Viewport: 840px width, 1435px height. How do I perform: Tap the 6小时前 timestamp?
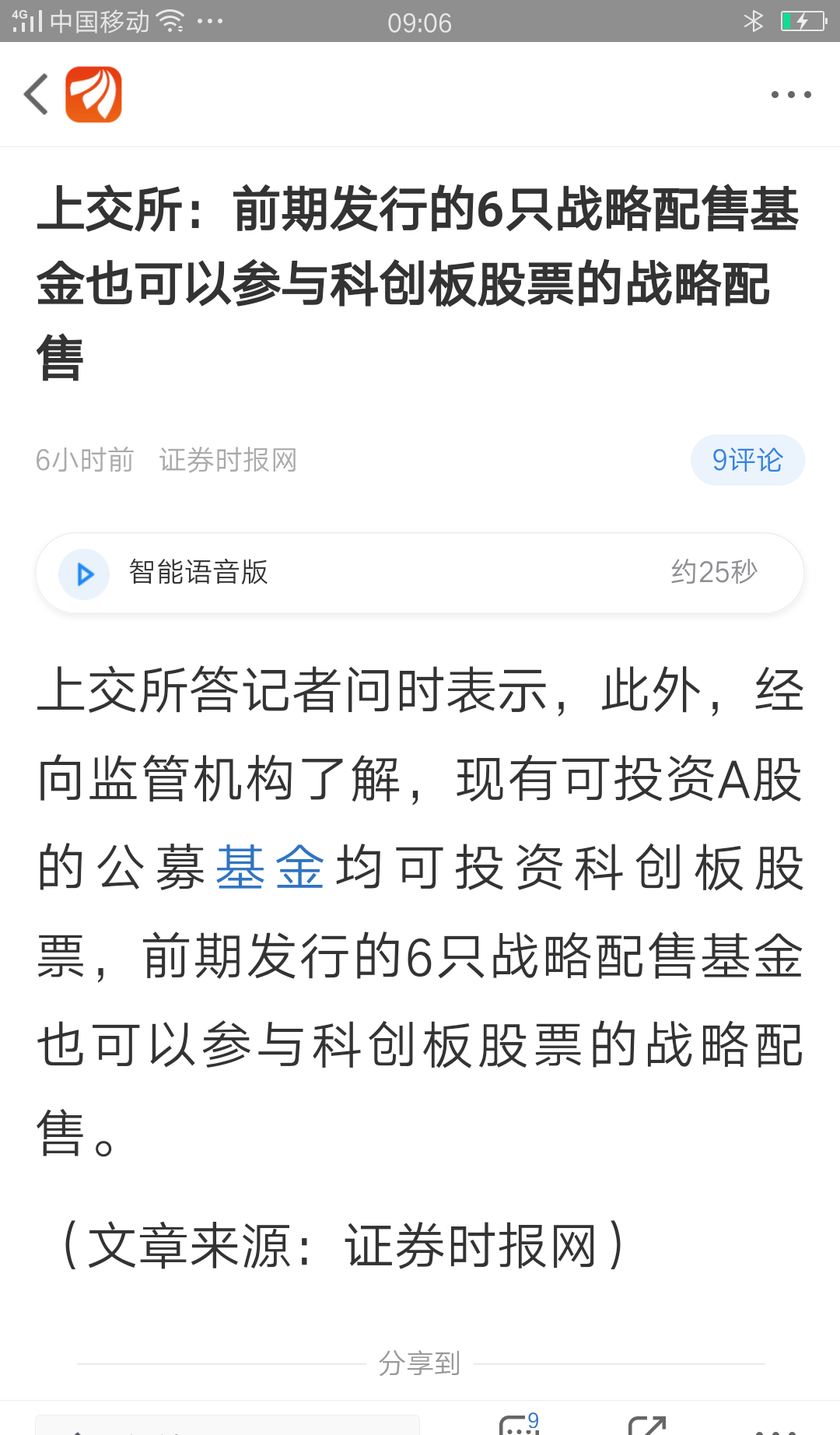(84, 459)
